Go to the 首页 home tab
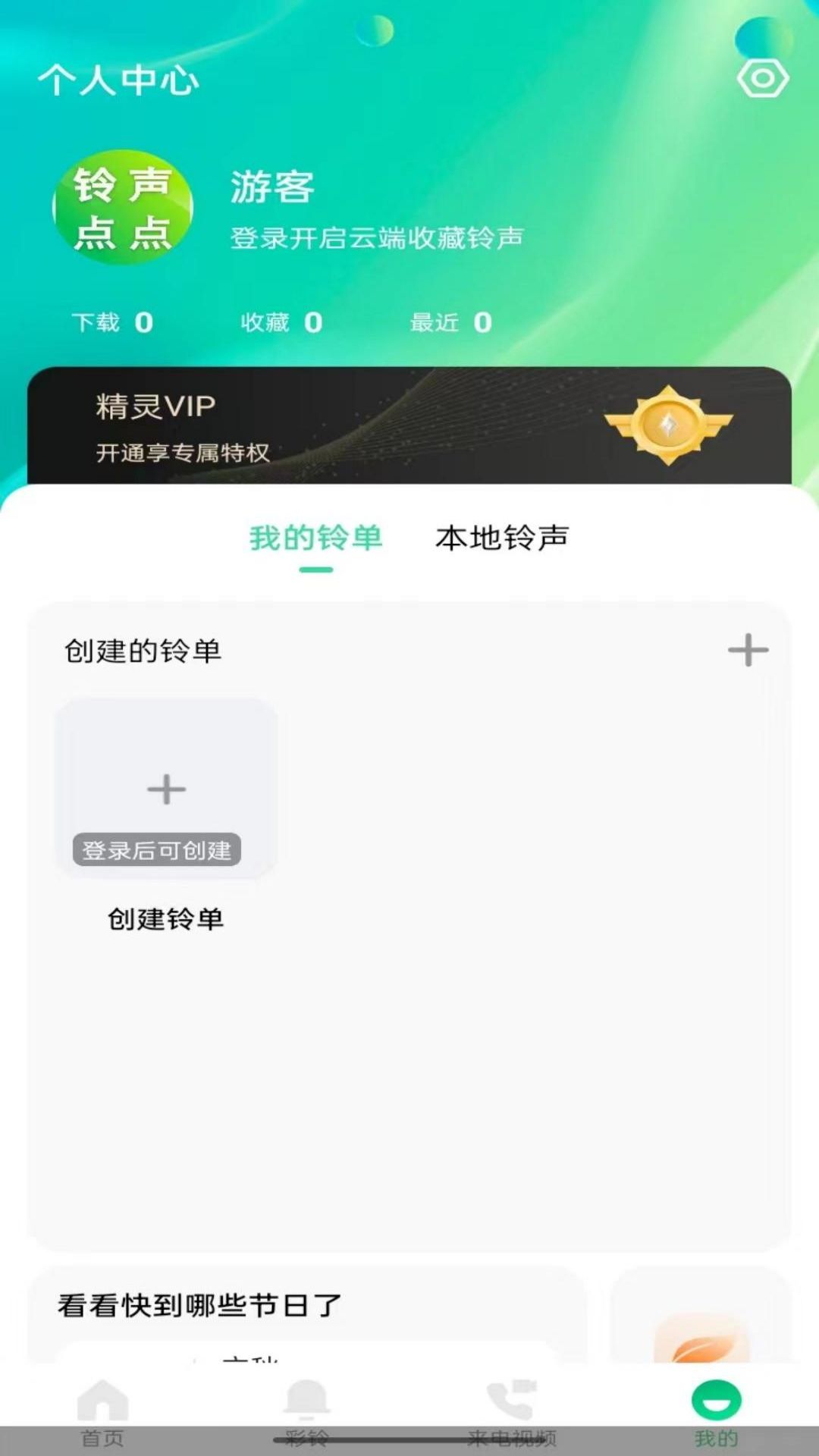 [x=102, y=1414]
